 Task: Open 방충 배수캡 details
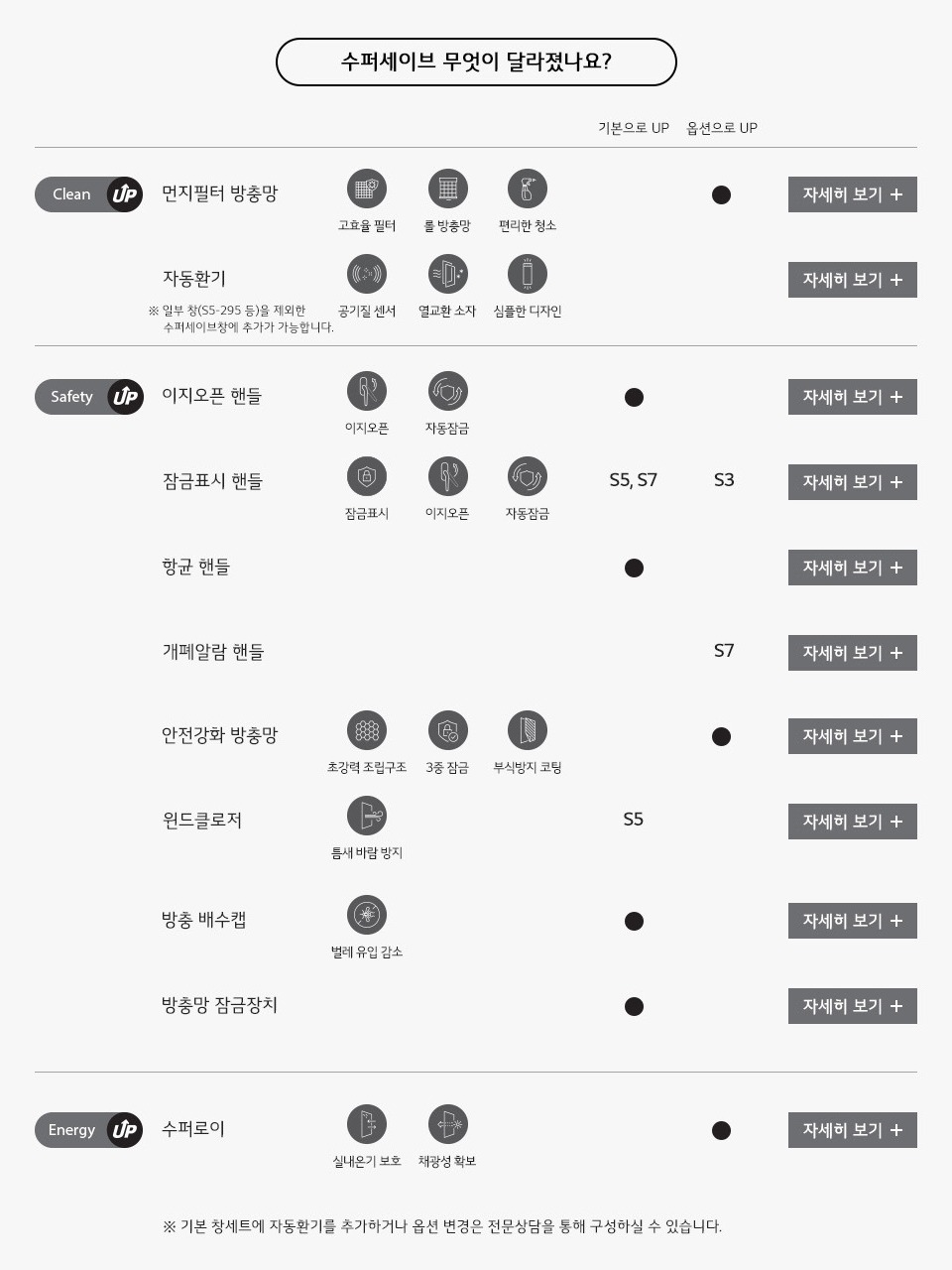852,921
